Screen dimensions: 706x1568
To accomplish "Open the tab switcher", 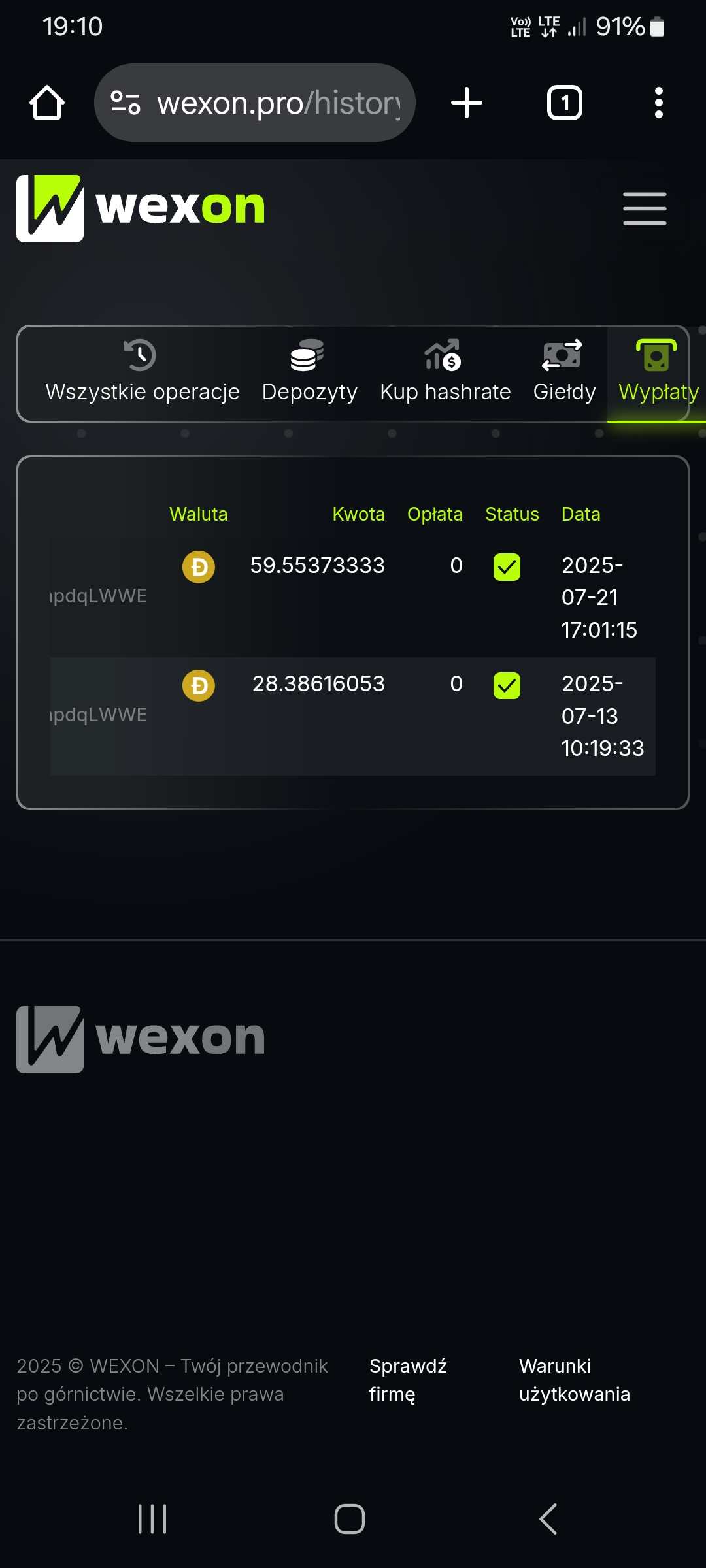I will [565, 103].
